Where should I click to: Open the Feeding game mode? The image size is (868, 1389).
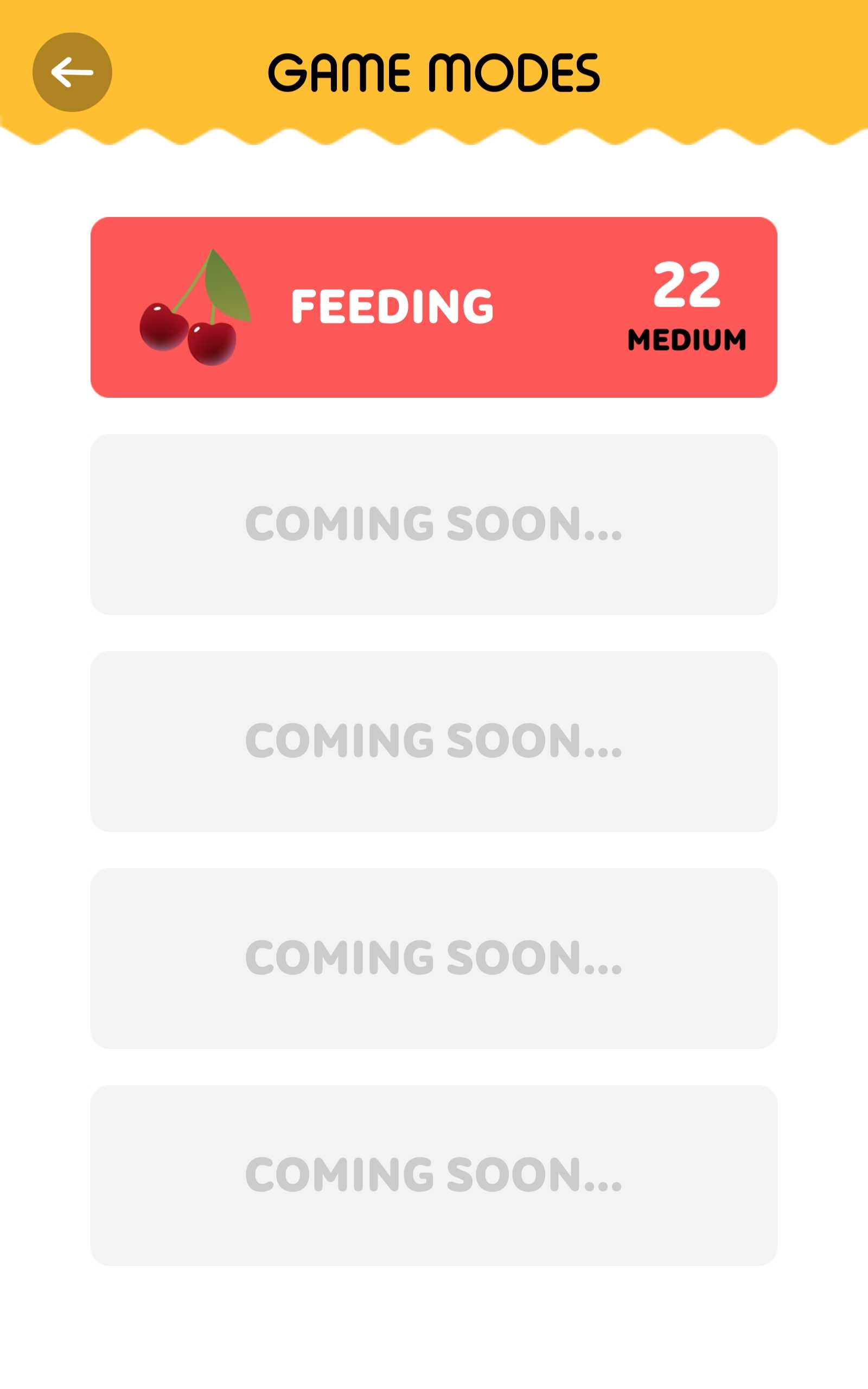[433, 307]
